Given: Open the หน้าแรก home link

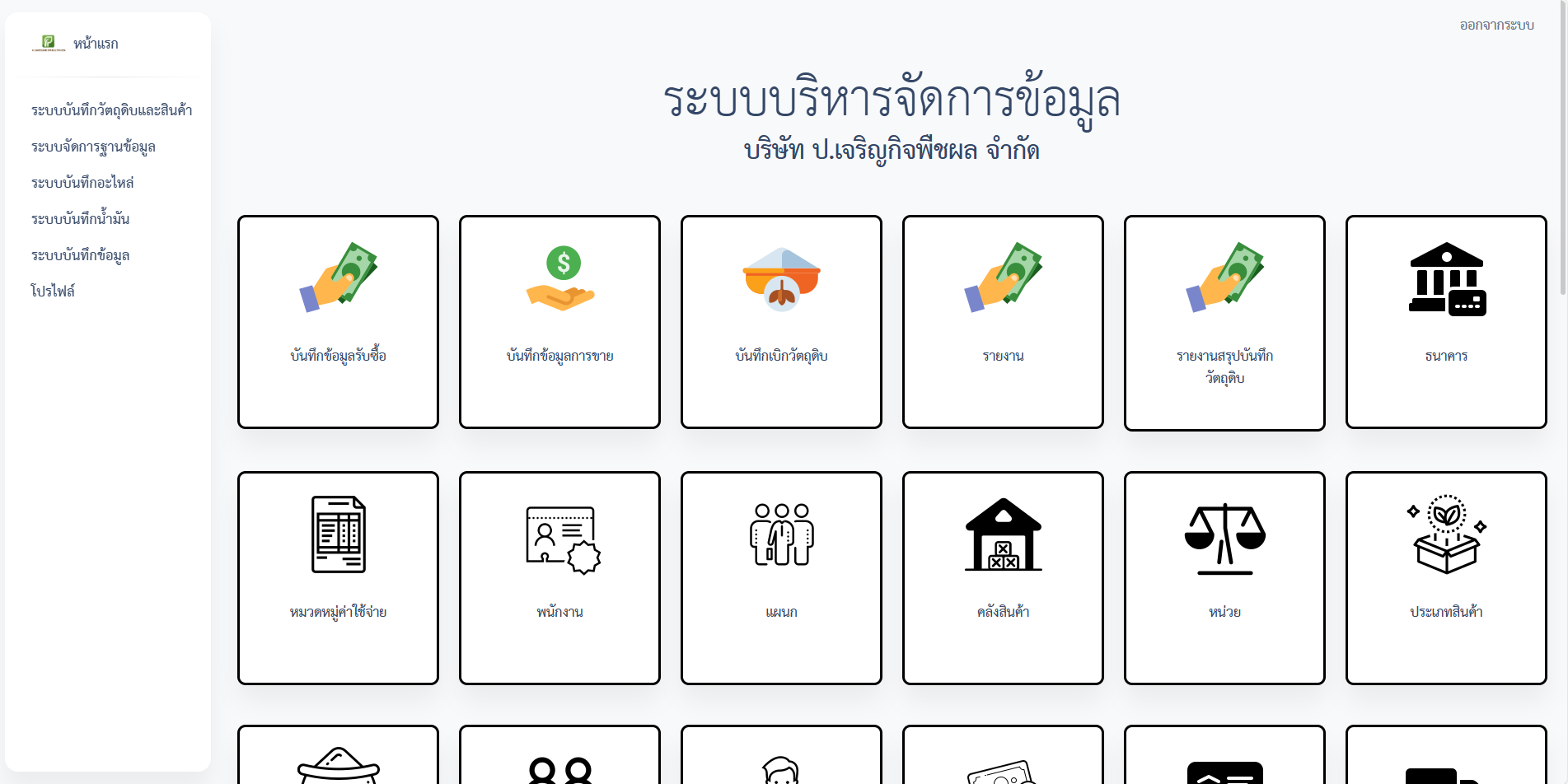Looking at the screenshot, I should tap(95, 44).
